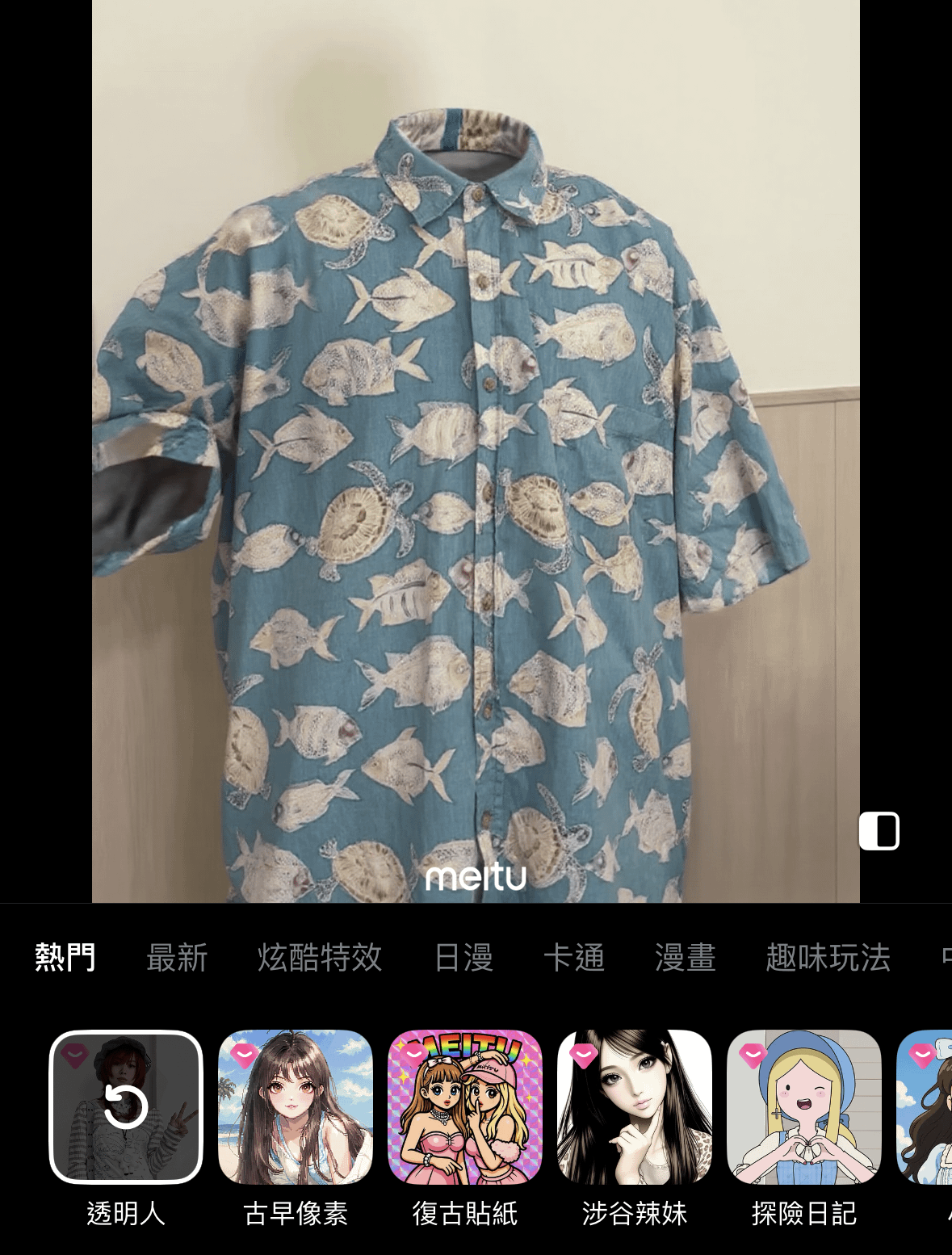
Task: Select the 日漫 tab
Action: [x=463, y=958]
